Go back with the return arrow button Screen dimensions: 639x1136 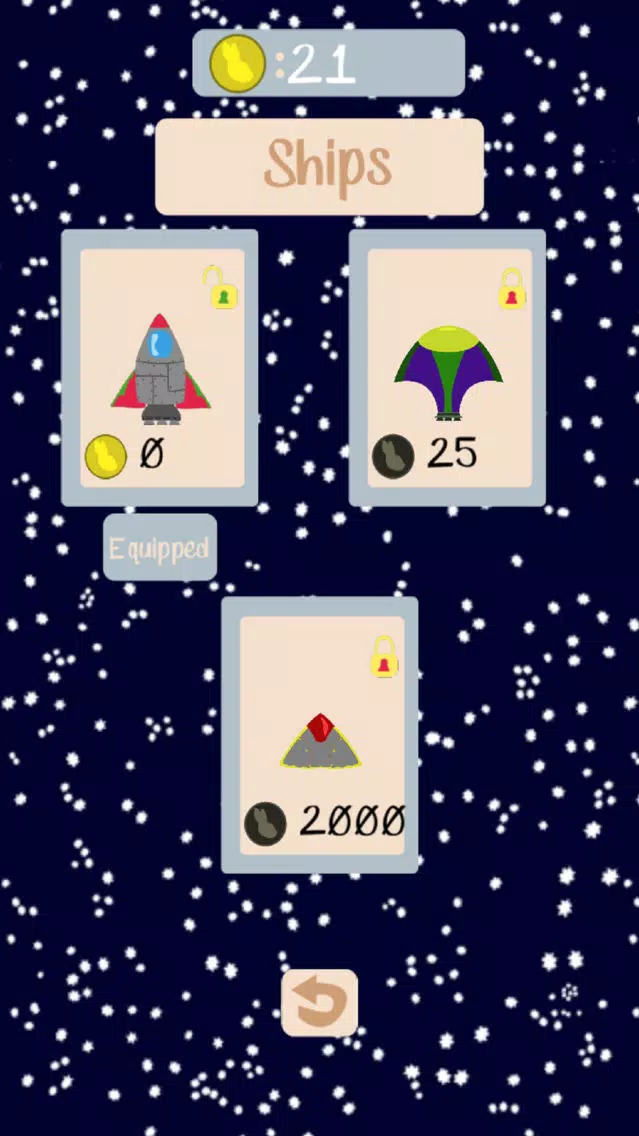point(320,1002)
